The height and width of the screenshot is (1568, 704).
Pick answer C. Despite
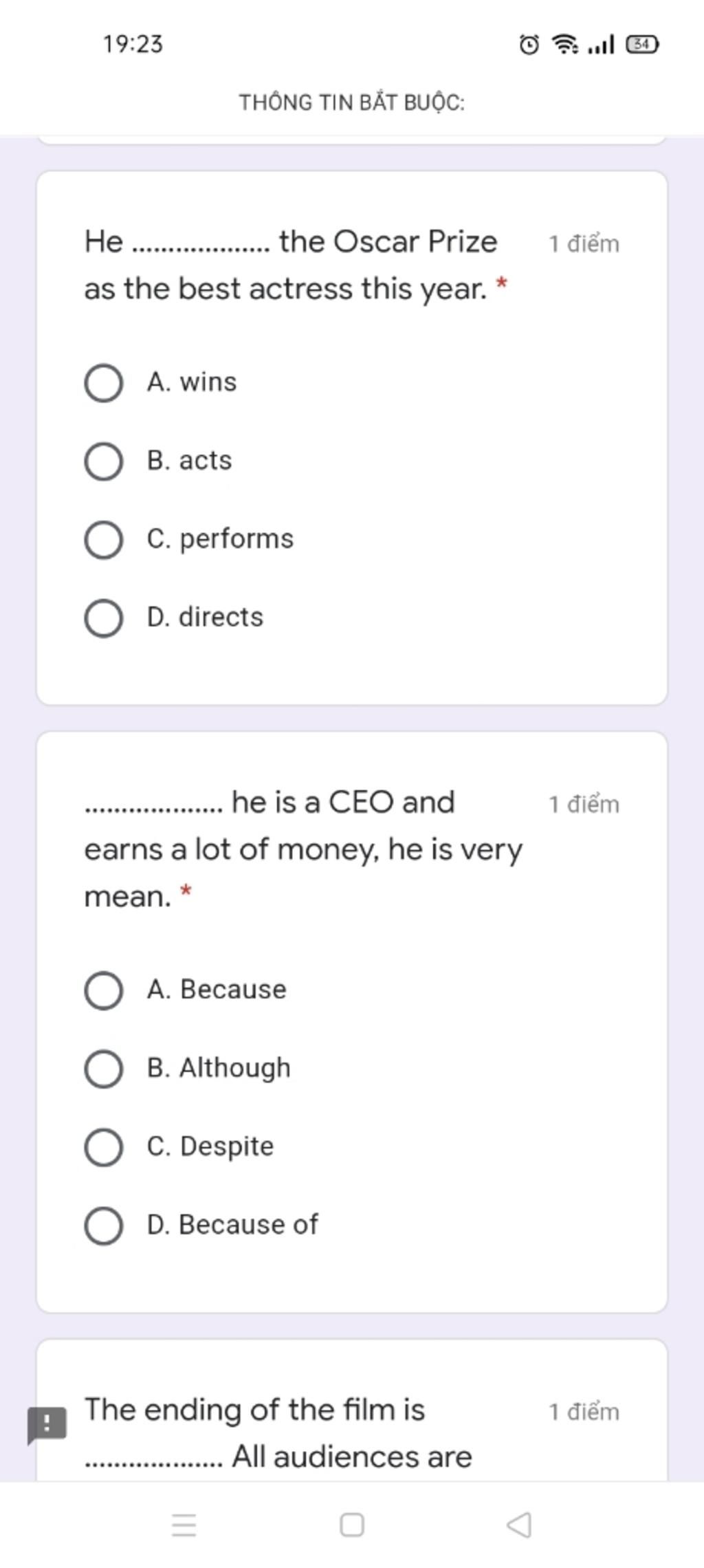point(104,1147)
